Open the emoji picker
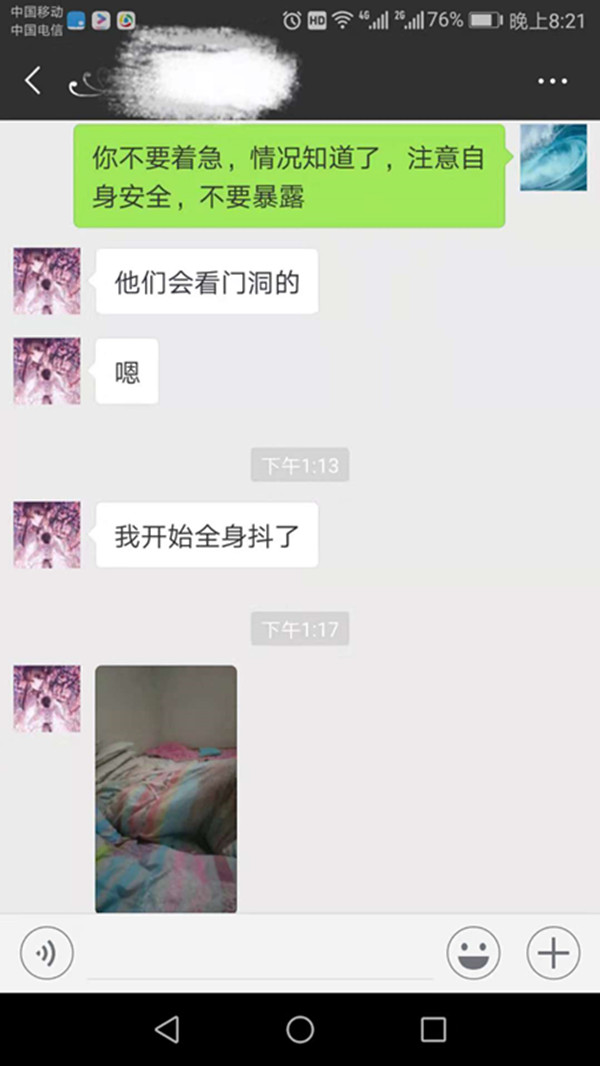 click(x=473, y=952)
